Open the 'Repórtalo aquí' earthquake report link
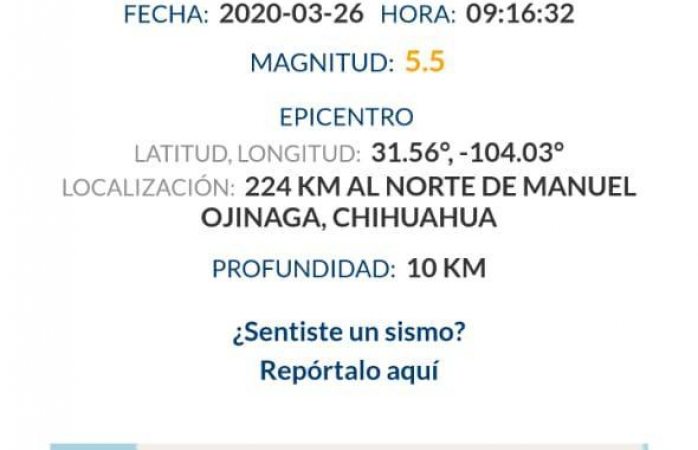Viewport: 698px width, 450px height. point(349,370)
